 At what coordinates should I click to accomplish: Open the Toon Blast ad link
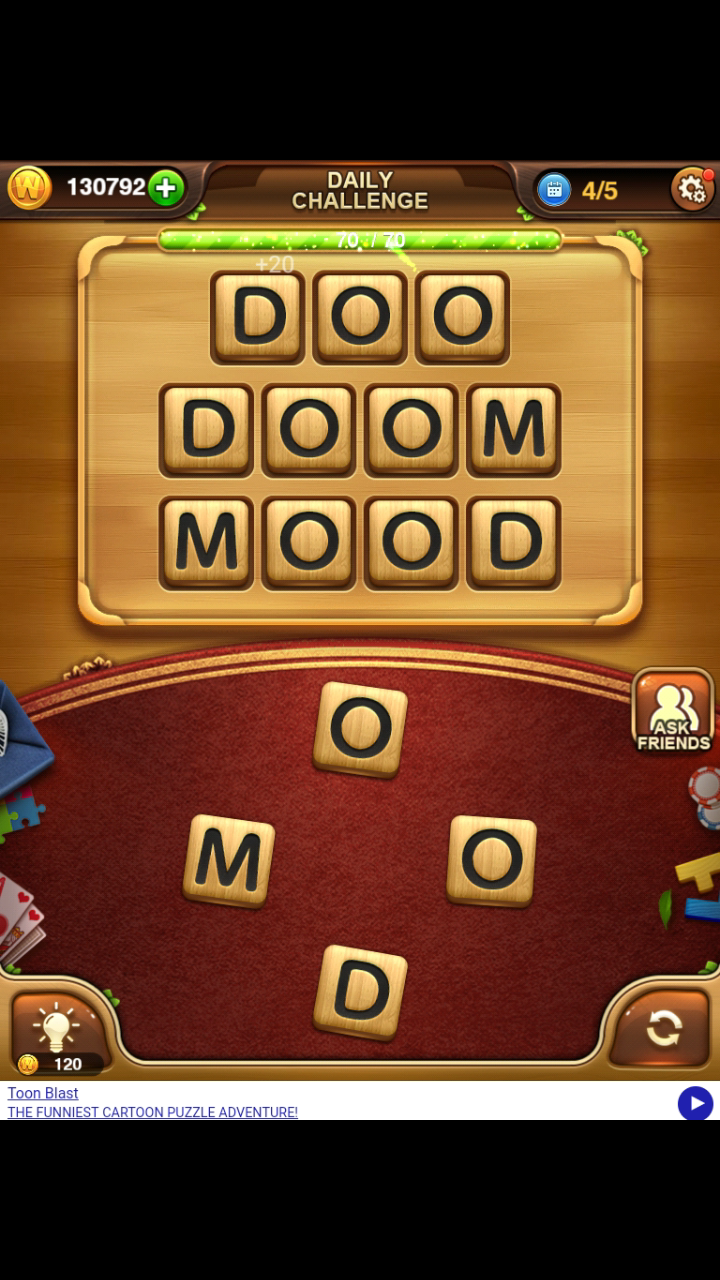(43, 1093)
